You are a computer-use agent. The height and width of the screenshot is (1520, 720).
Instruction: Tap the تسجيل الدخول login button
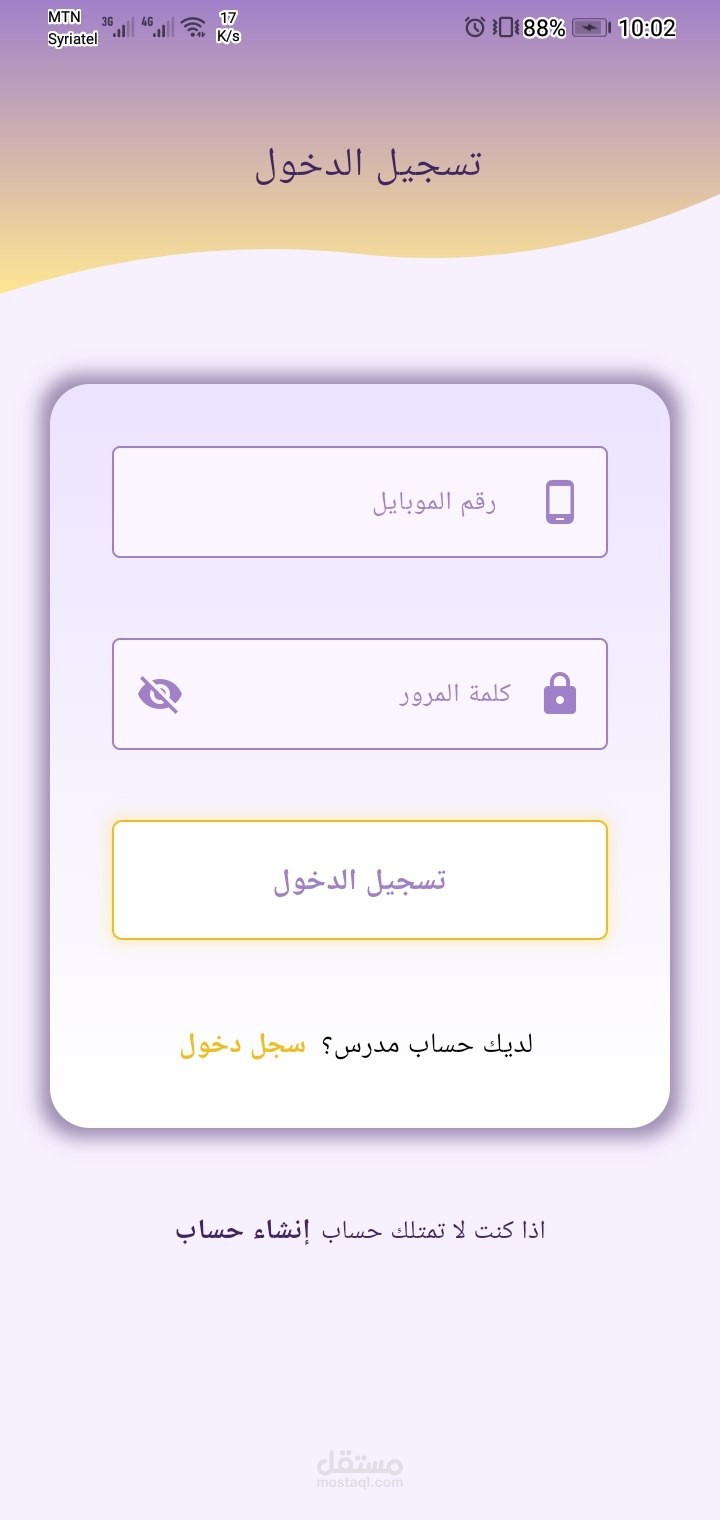tap(360, 880)
